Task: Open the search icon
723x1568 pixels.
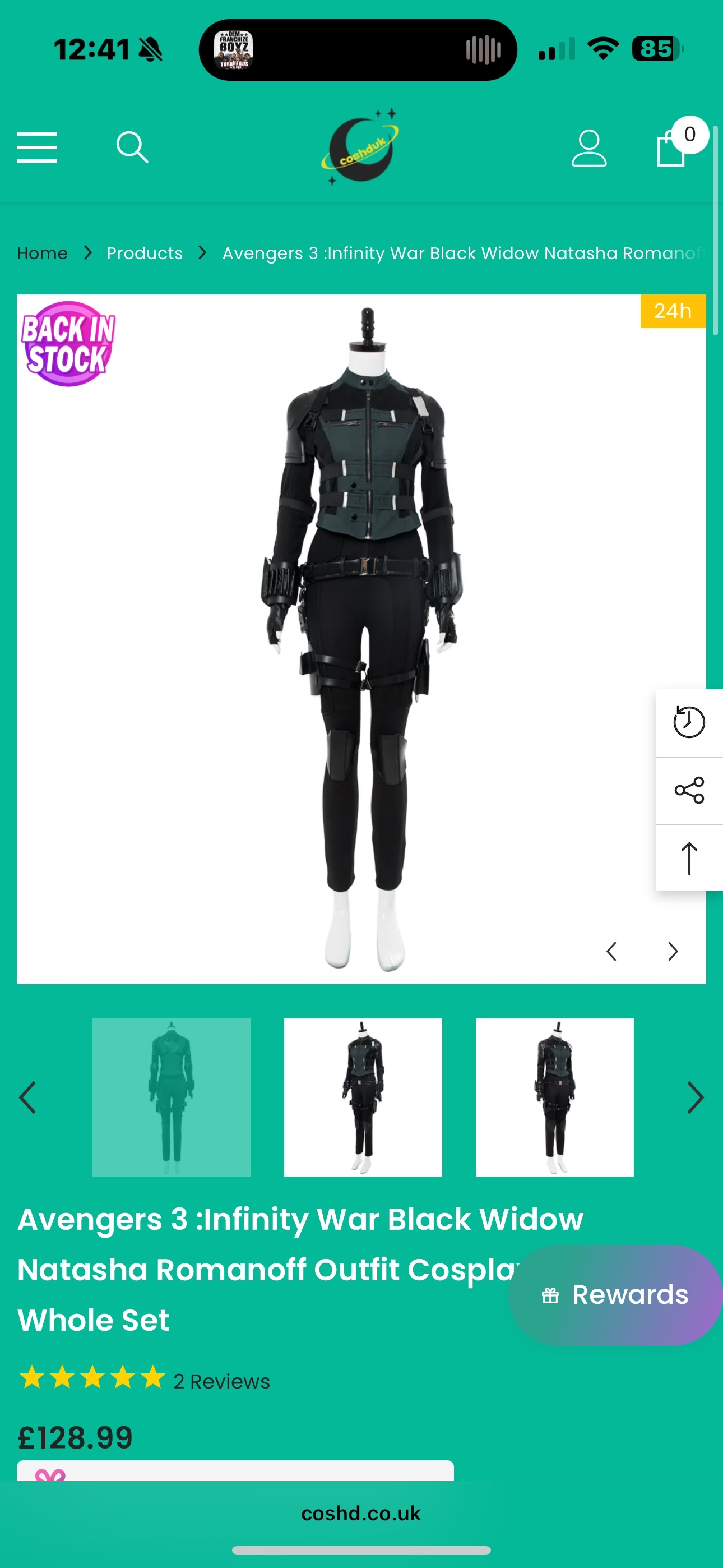Action: [x=132, y=147]
